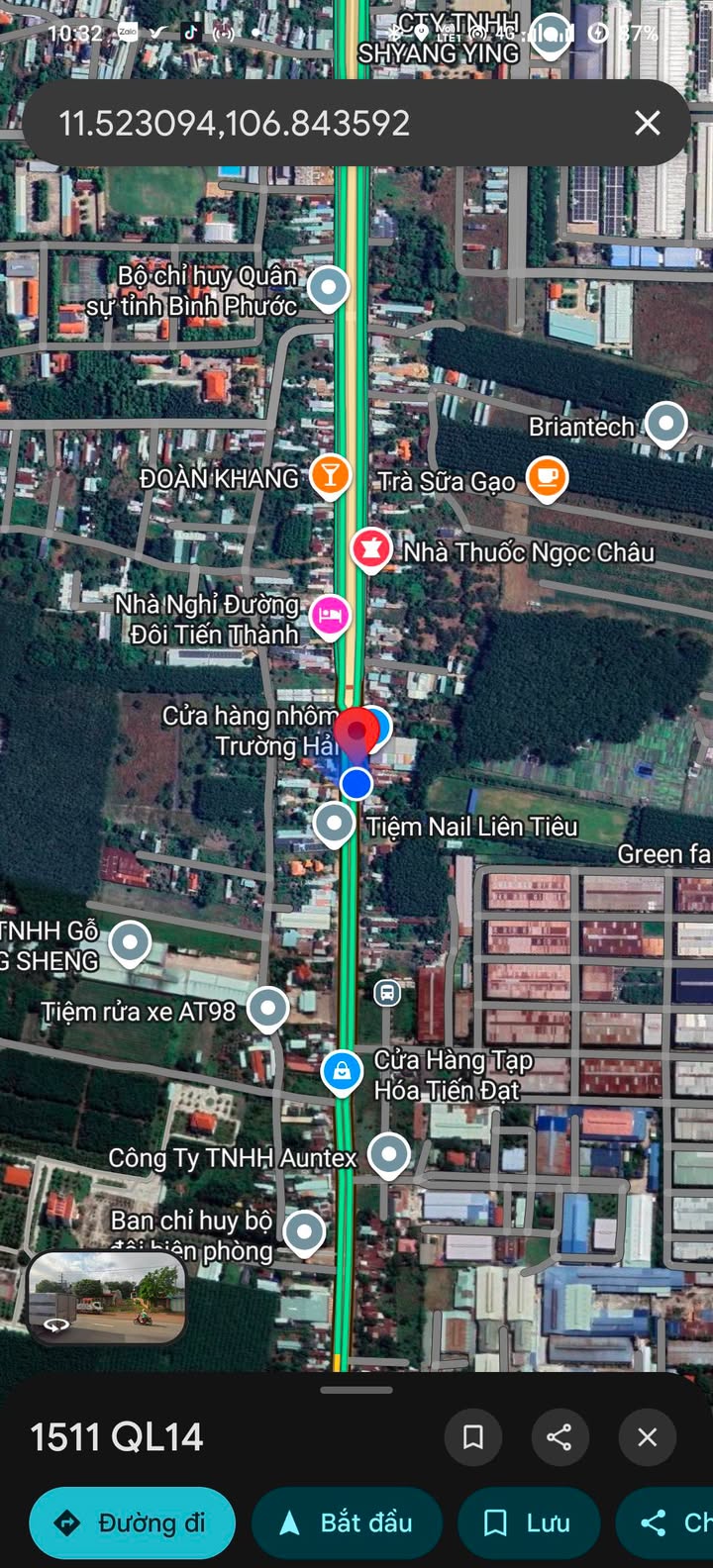713x1568 pixels.
Task: Tap the bus stop icon on the map
Action: coord(387,991)
